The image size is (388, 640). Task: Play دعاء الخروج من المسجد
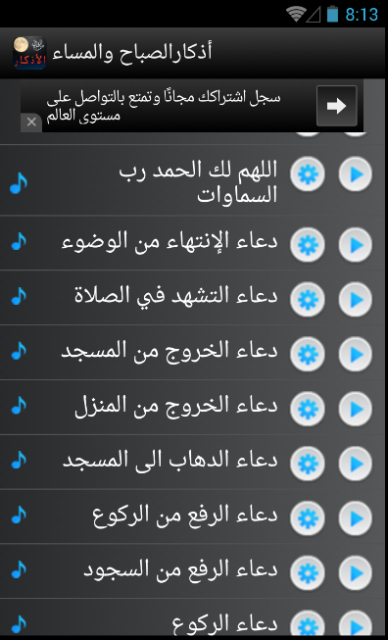coord(355,354)
